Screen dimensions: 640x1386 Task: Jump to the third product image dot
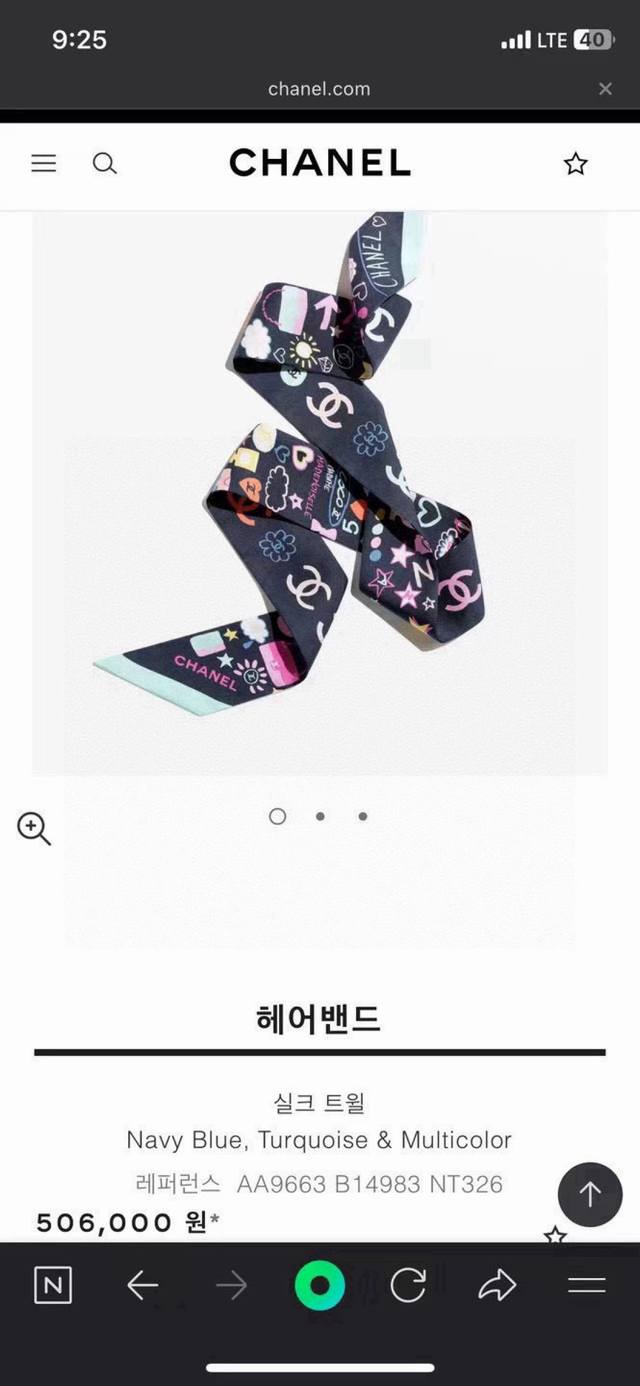point(362,816)
